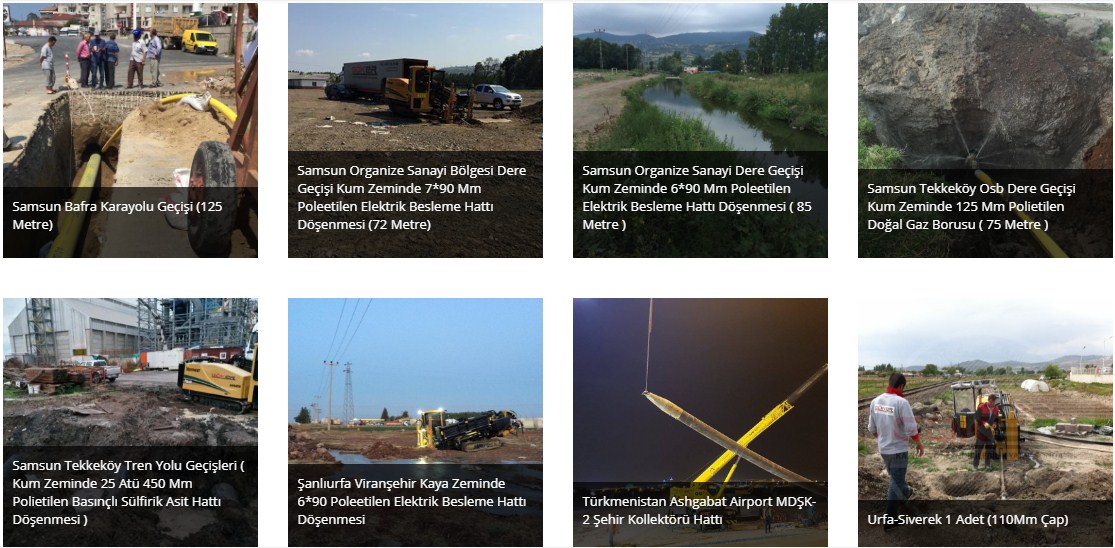View the Şanlıurfa Viranşehir Kaya Zeminde project
This screenshot has height=548, width=1115.
pyautogui.click(x=415, y=422)
